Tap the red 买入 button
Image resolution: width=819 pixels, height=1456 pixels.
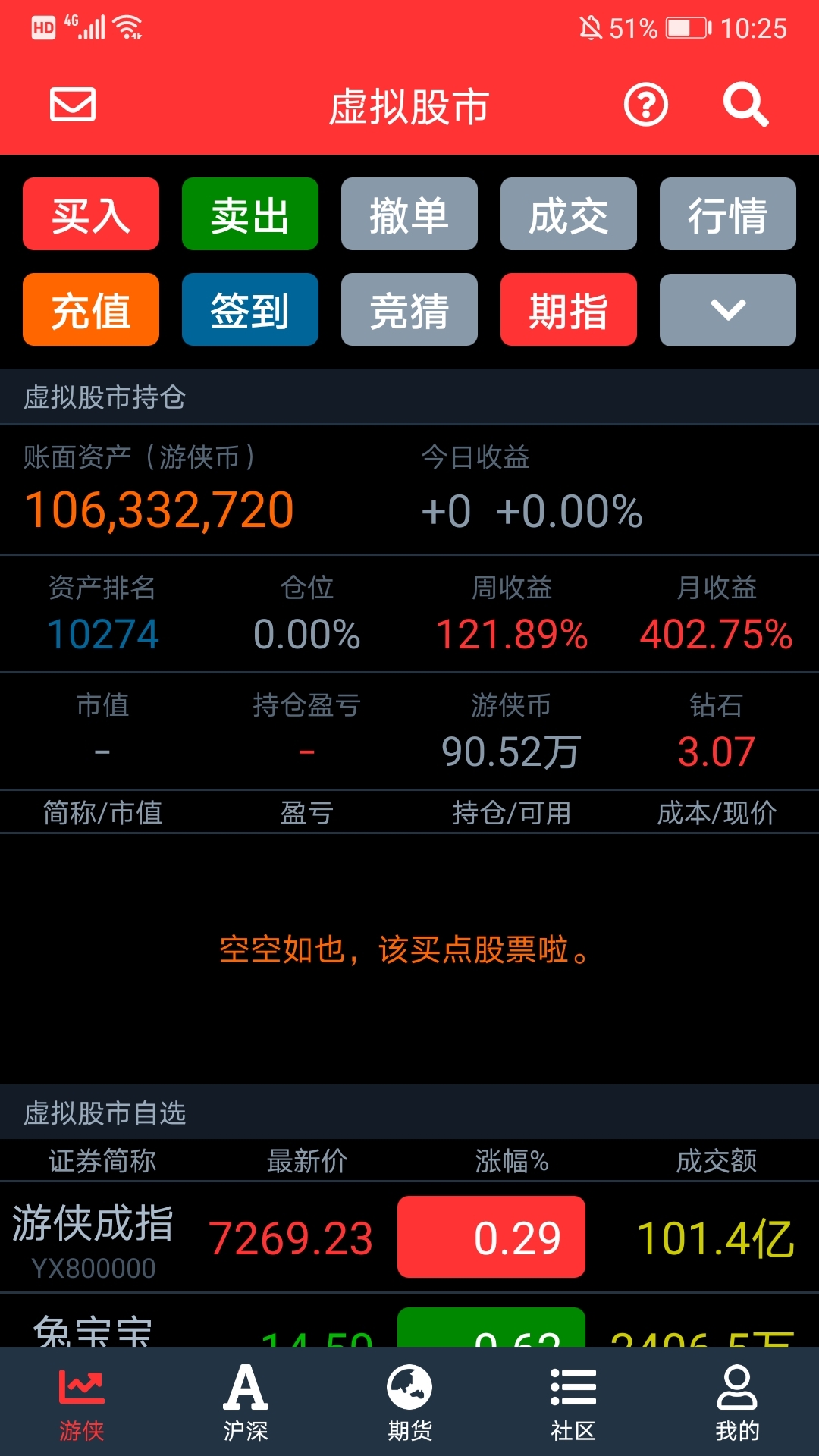point(91,214)
